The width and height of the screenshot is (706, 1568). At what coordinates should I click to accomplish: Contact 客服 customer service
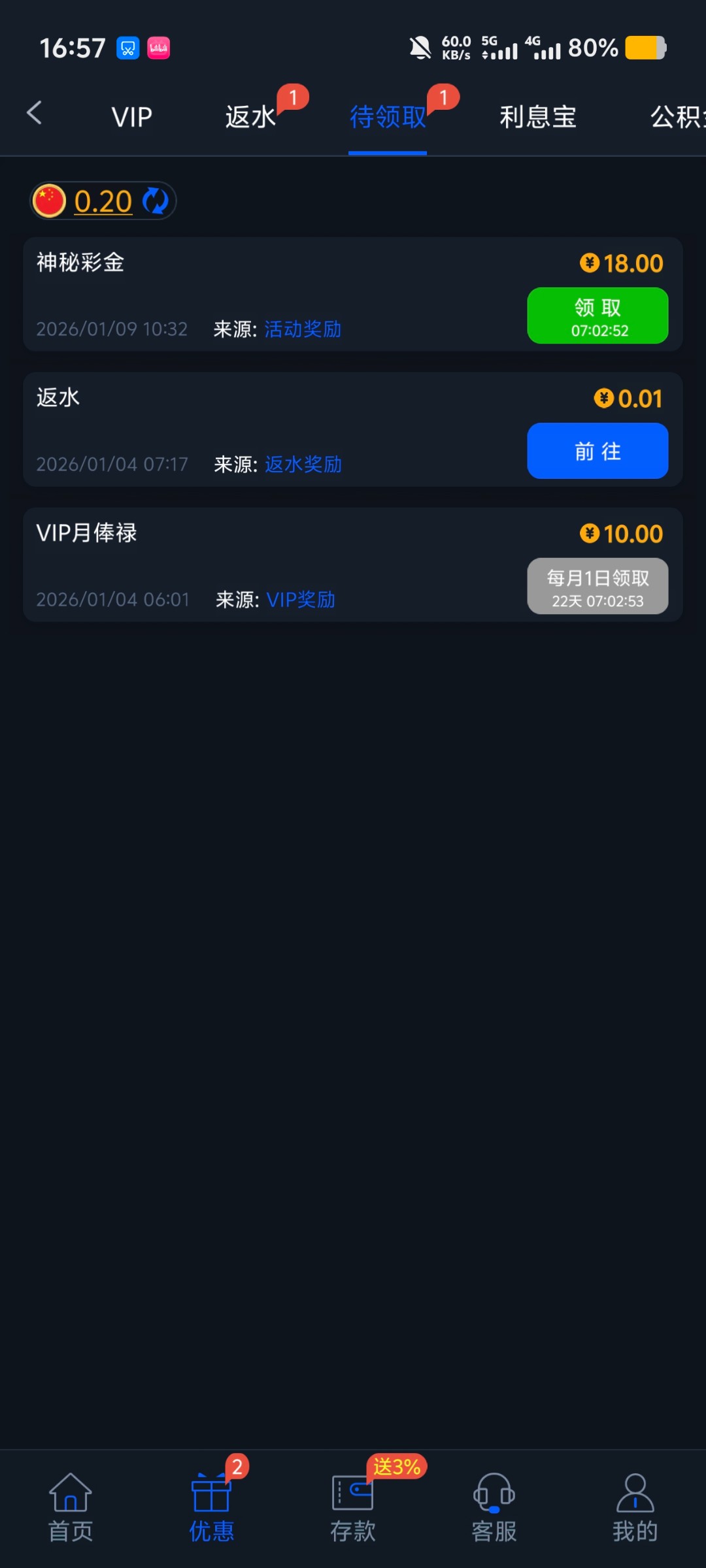tap(494, 1503)
